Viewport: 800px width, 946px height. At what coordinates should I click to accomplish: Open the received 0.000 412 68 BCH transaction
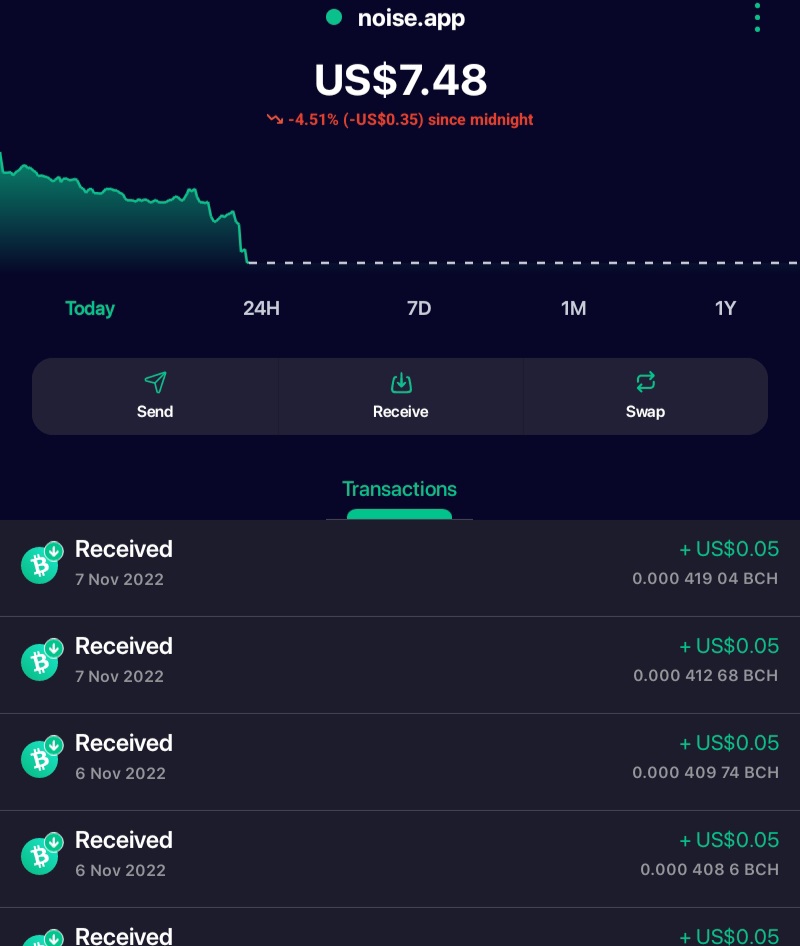[400, 665]
